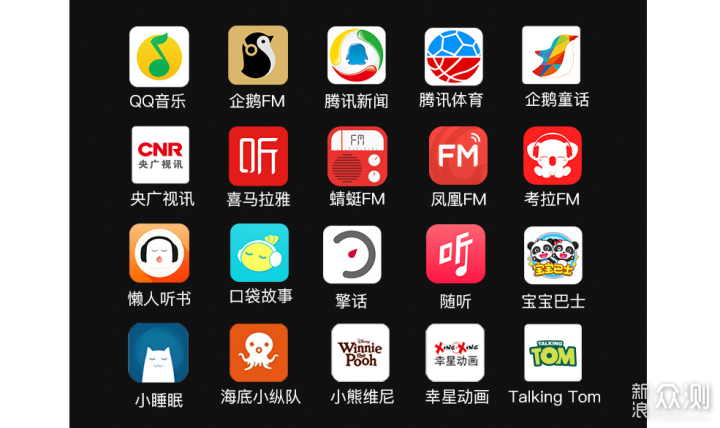Open 凤凰FM app
Screen dimensions: 720x428
click(457, 155)
